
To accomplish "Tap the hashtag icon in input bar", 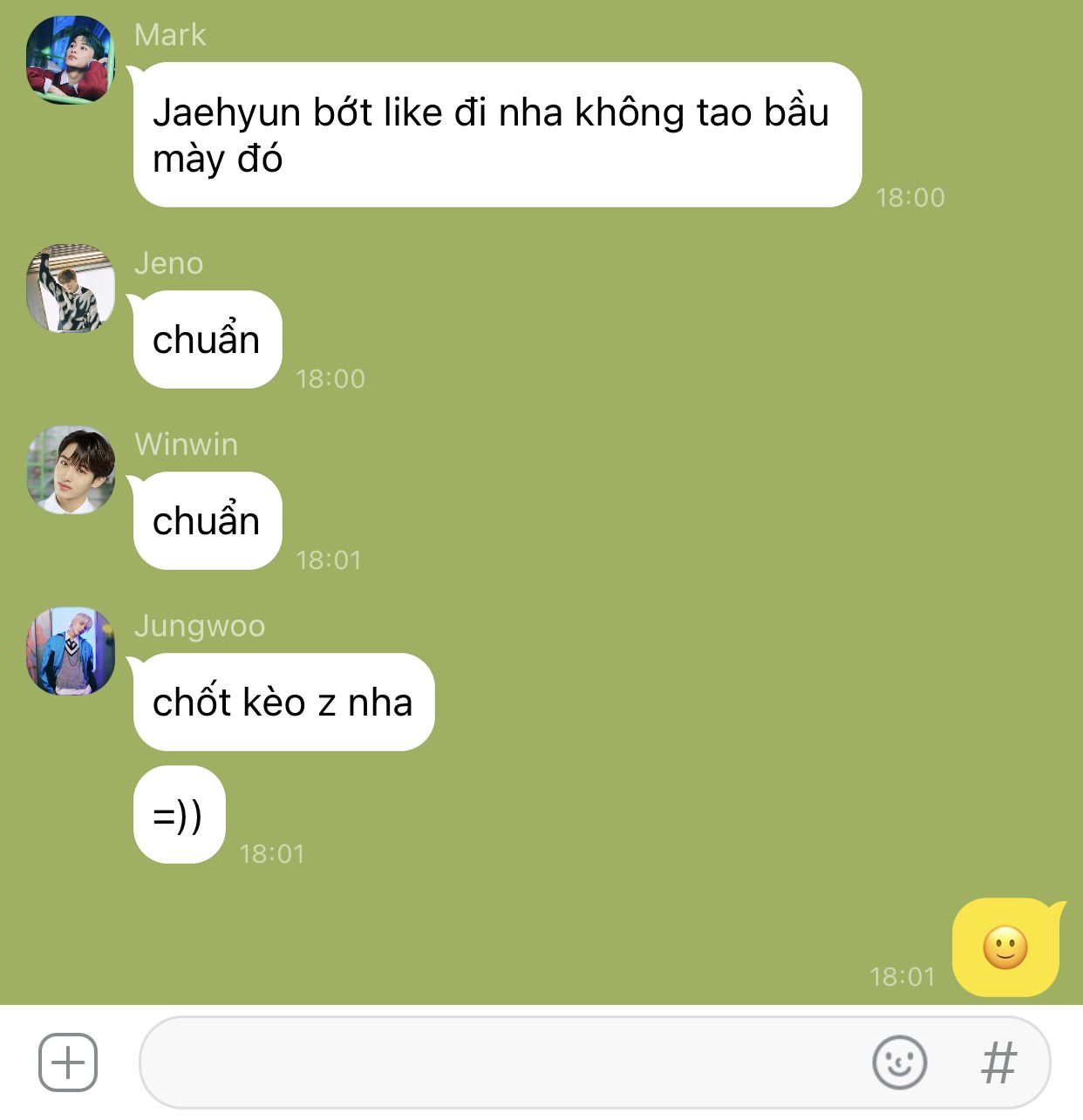I will [x=998, y=1062].
